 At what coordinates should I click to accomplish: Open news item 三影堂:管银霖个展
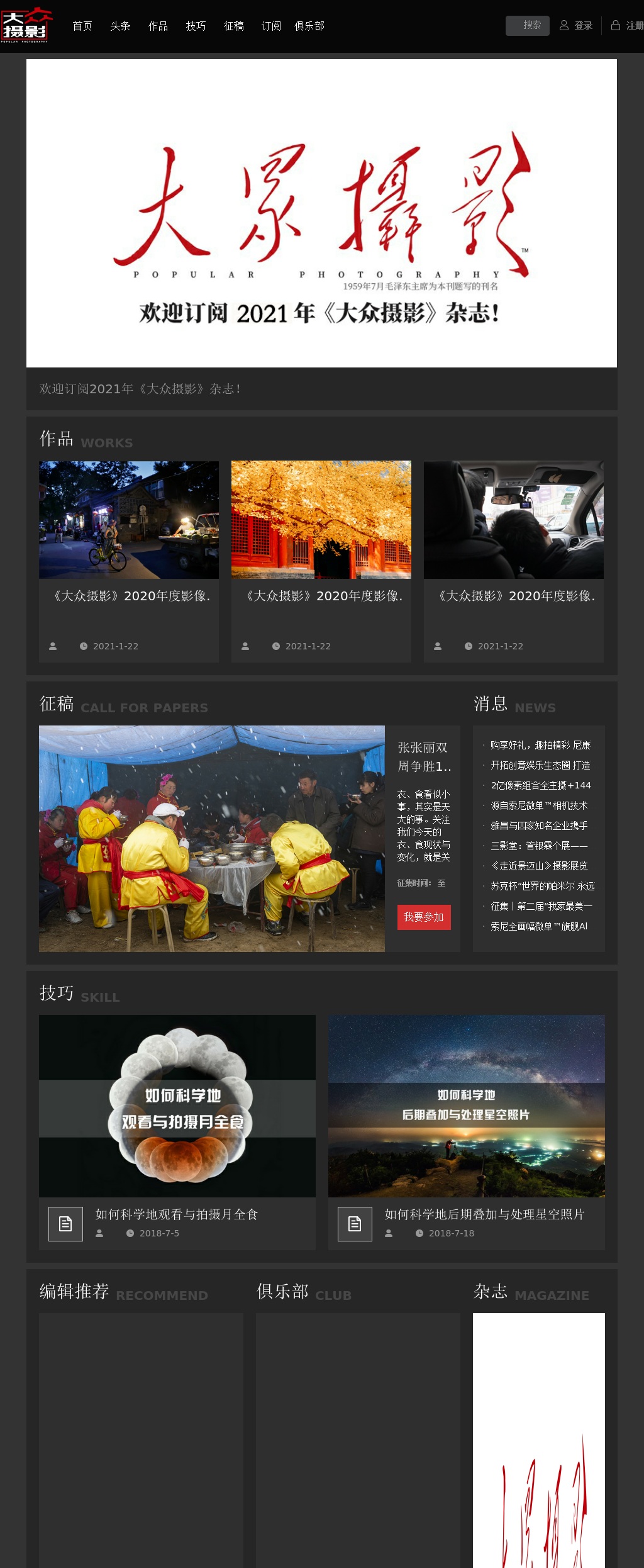(x=539, y=846)
